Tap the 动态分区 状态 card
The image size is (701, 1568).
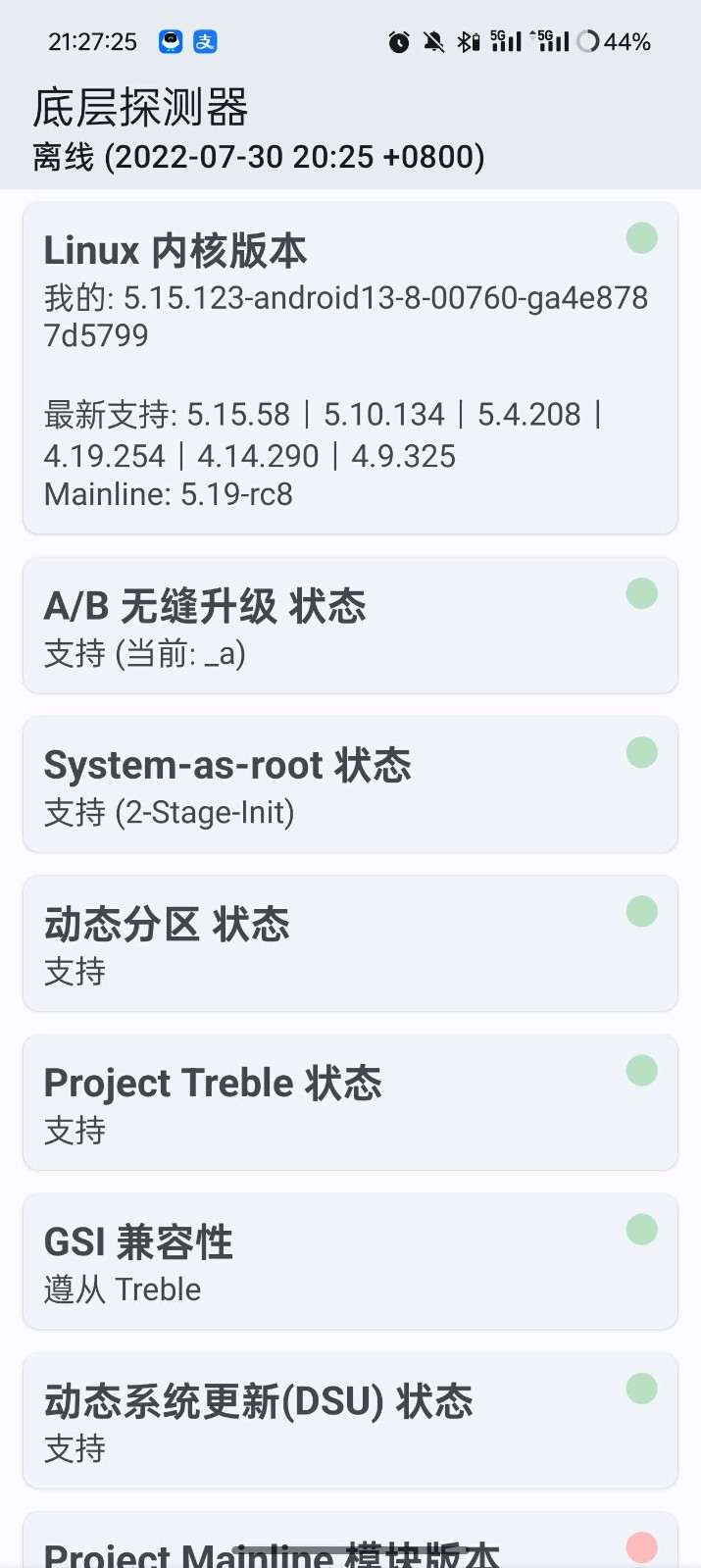(x=350, y=943)
